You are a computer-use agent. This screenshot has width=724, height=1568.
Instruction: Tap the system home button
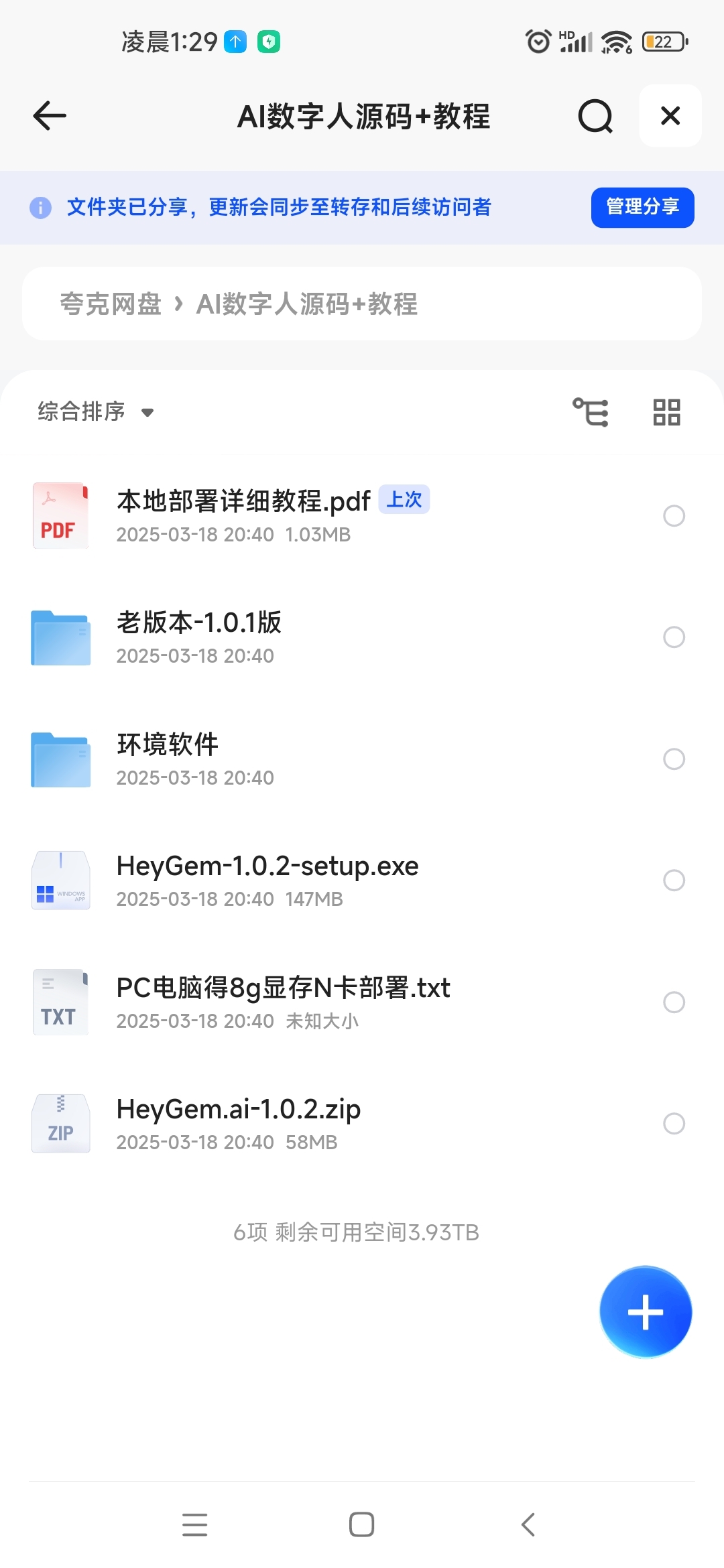pos(361,1524)
